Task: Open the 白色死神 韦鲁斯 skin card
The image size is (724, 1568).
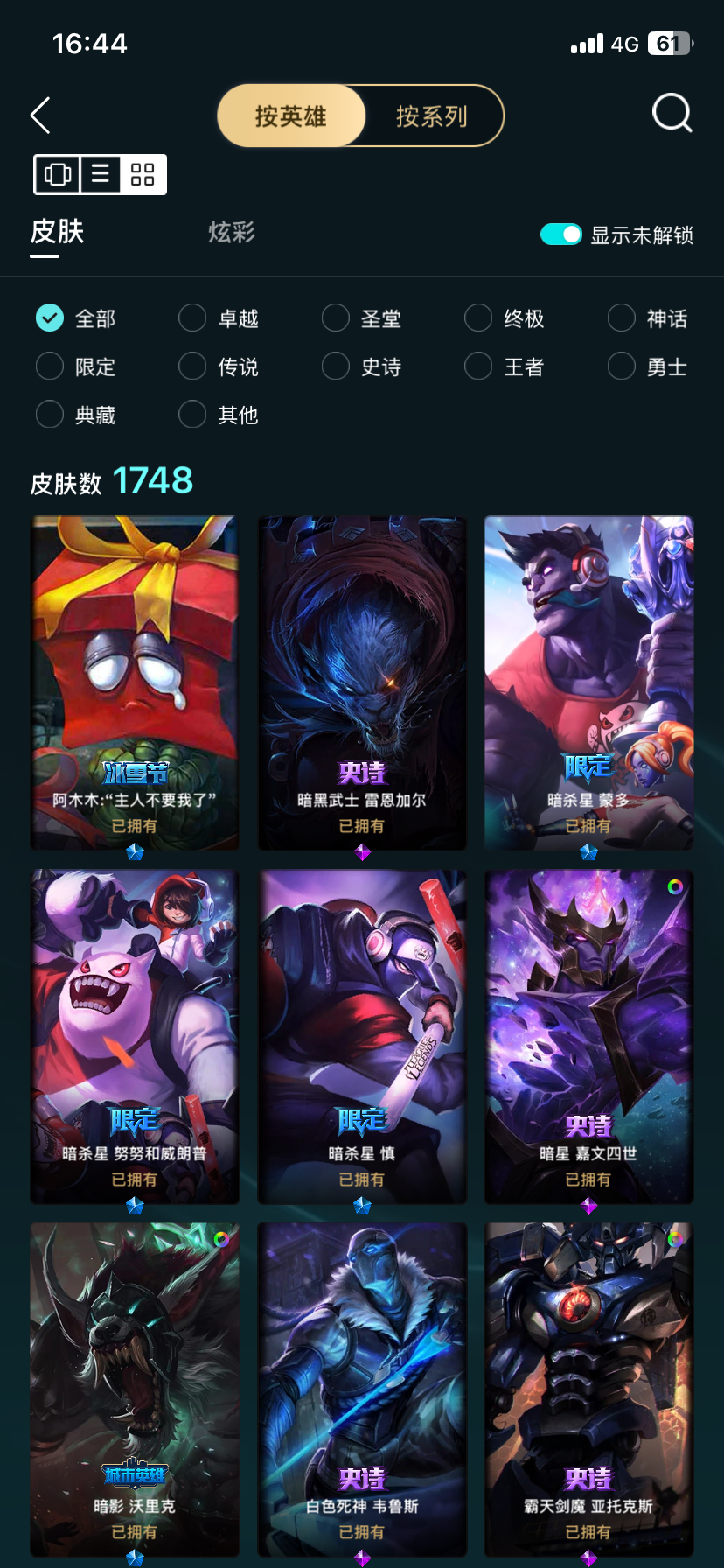Action: pyautogui.click(x=362, y=1389)
